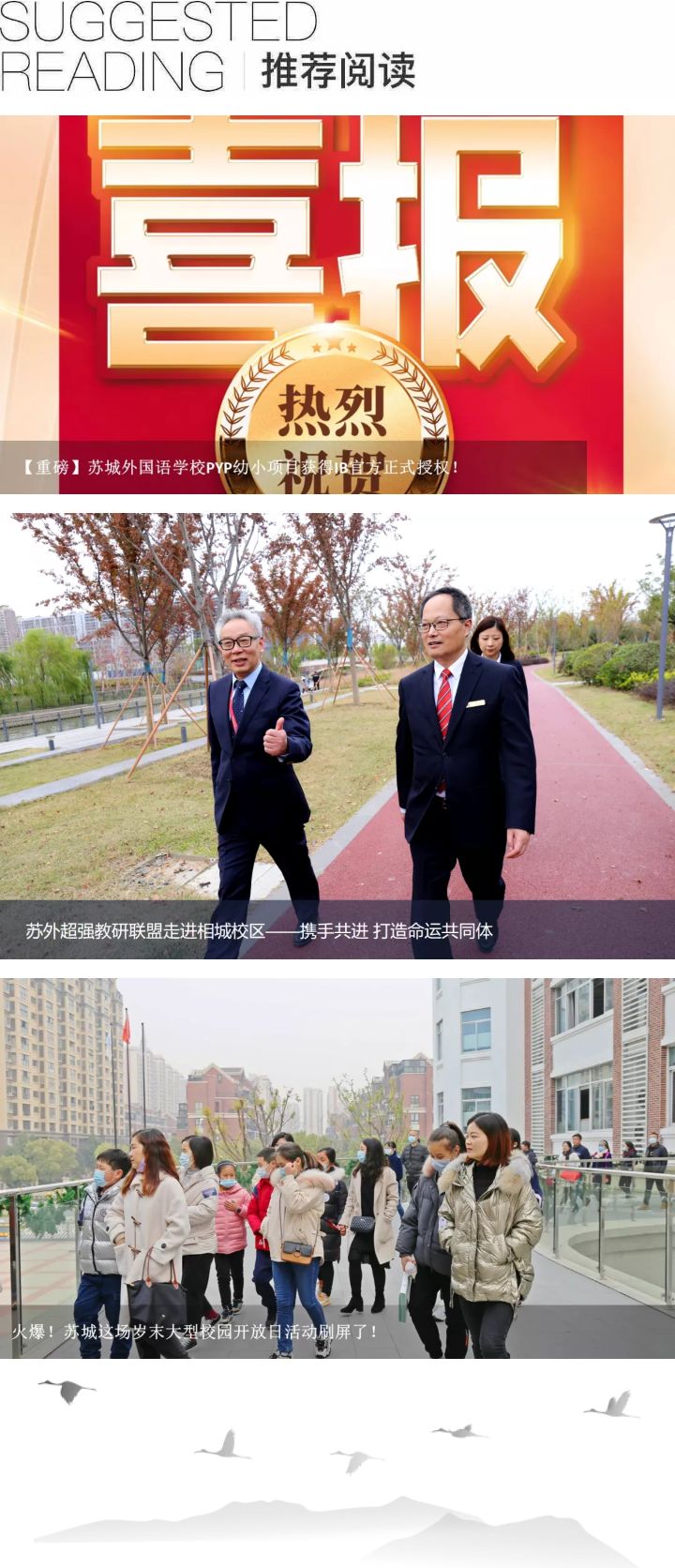Image resolution: width=675 pixels, height=1568 pixels.
Task: Open the 苏外超强教研联盟走进相城校区 article card
Action: pos(337,736)
